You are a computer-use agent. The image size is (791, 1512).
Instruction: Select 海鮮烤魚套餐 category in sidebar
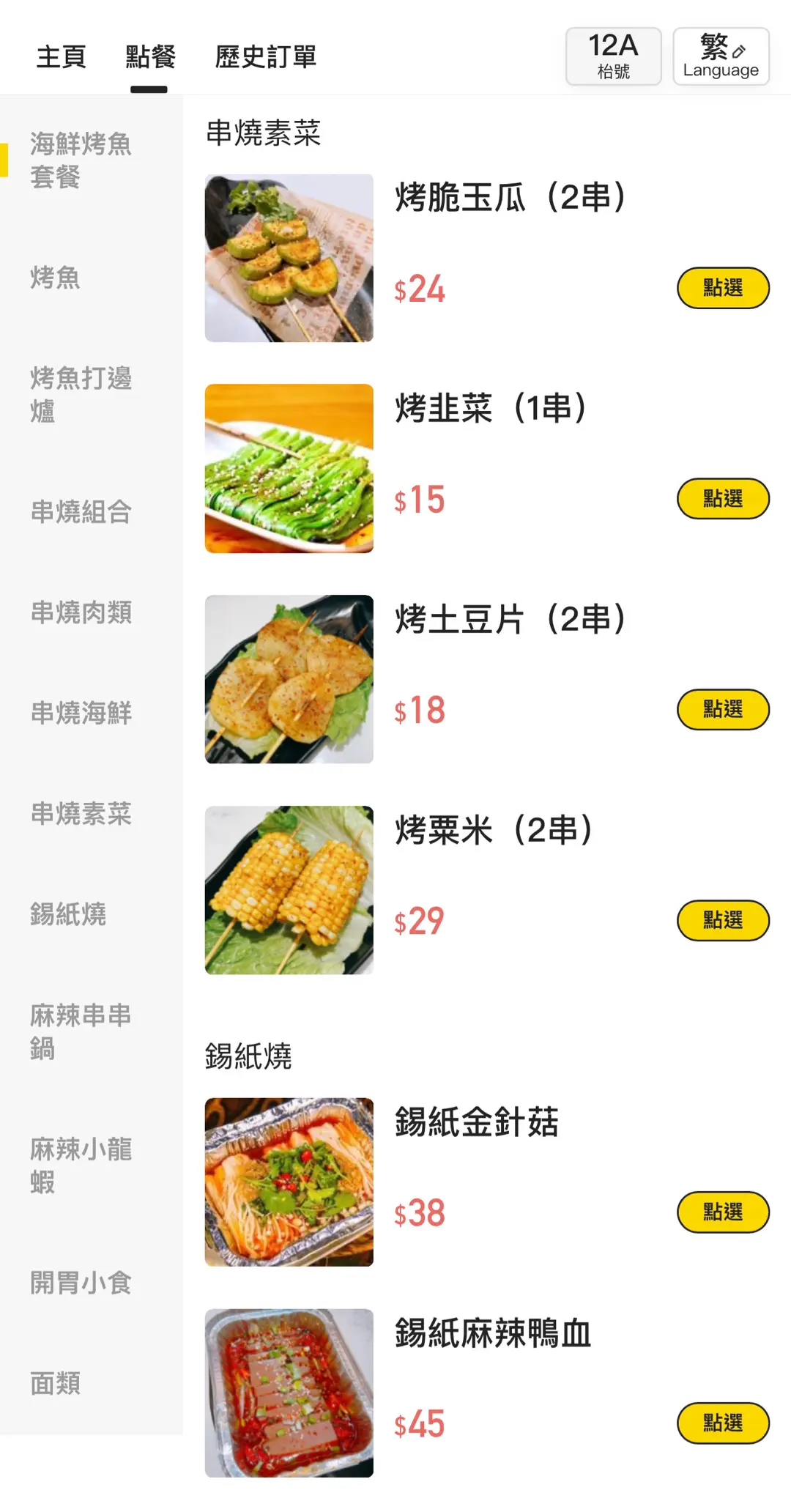tap(81, 160)
